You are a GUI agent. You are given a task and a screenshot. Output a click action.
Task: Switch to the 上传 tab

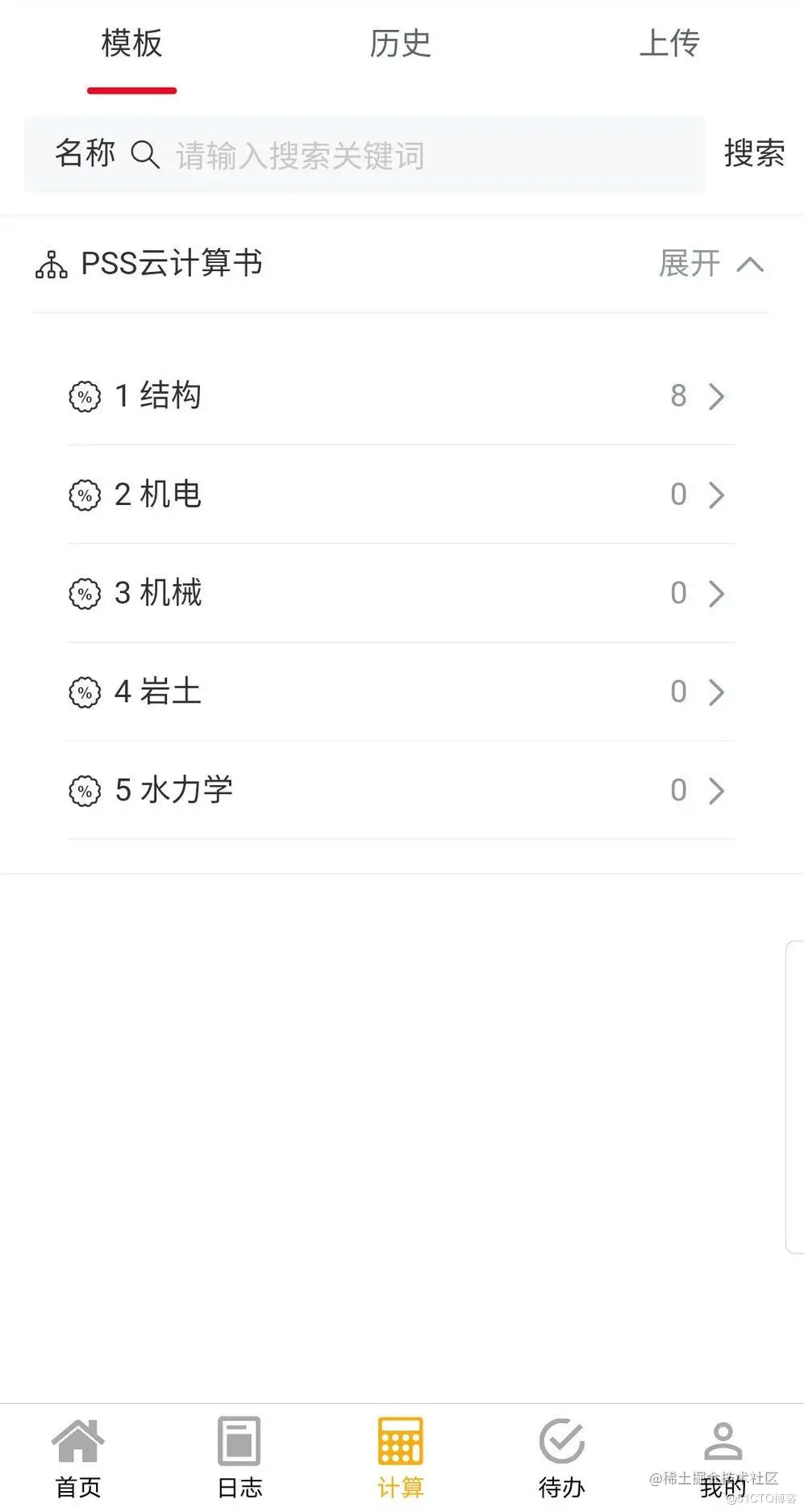pyautogui.click(x=669, y=44)
